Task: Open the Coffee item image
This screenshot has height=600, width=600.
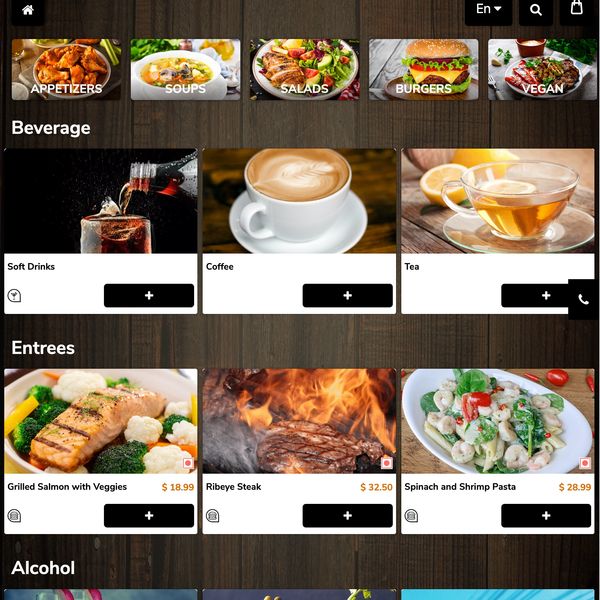Action: click(299, 200)
